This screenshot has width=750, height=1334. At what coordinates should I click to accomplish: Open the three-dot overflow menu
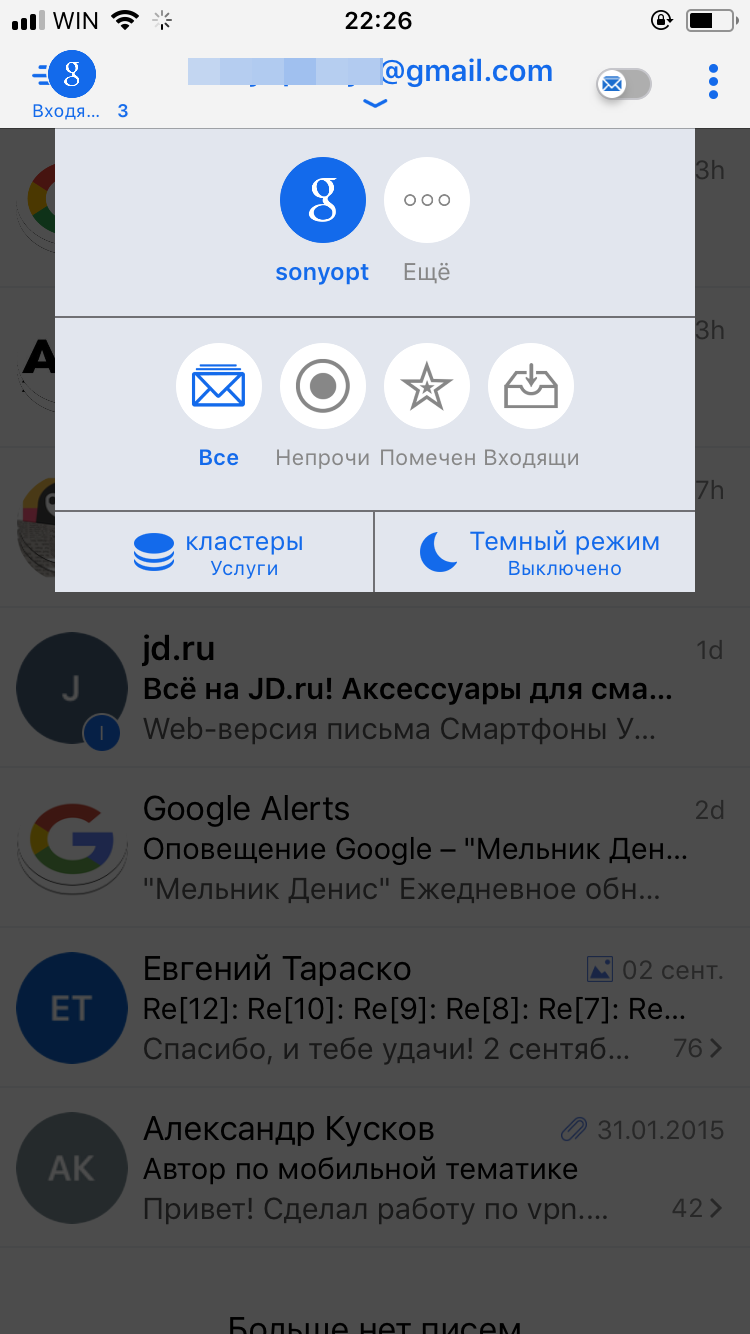click(713, 82)
